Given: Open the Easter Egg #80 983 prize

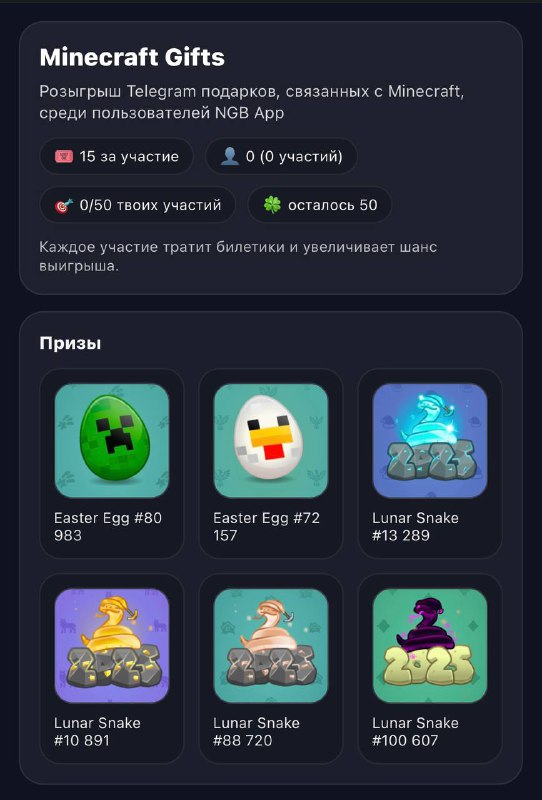Looking at the screenshot, I should tap(111, 463).
